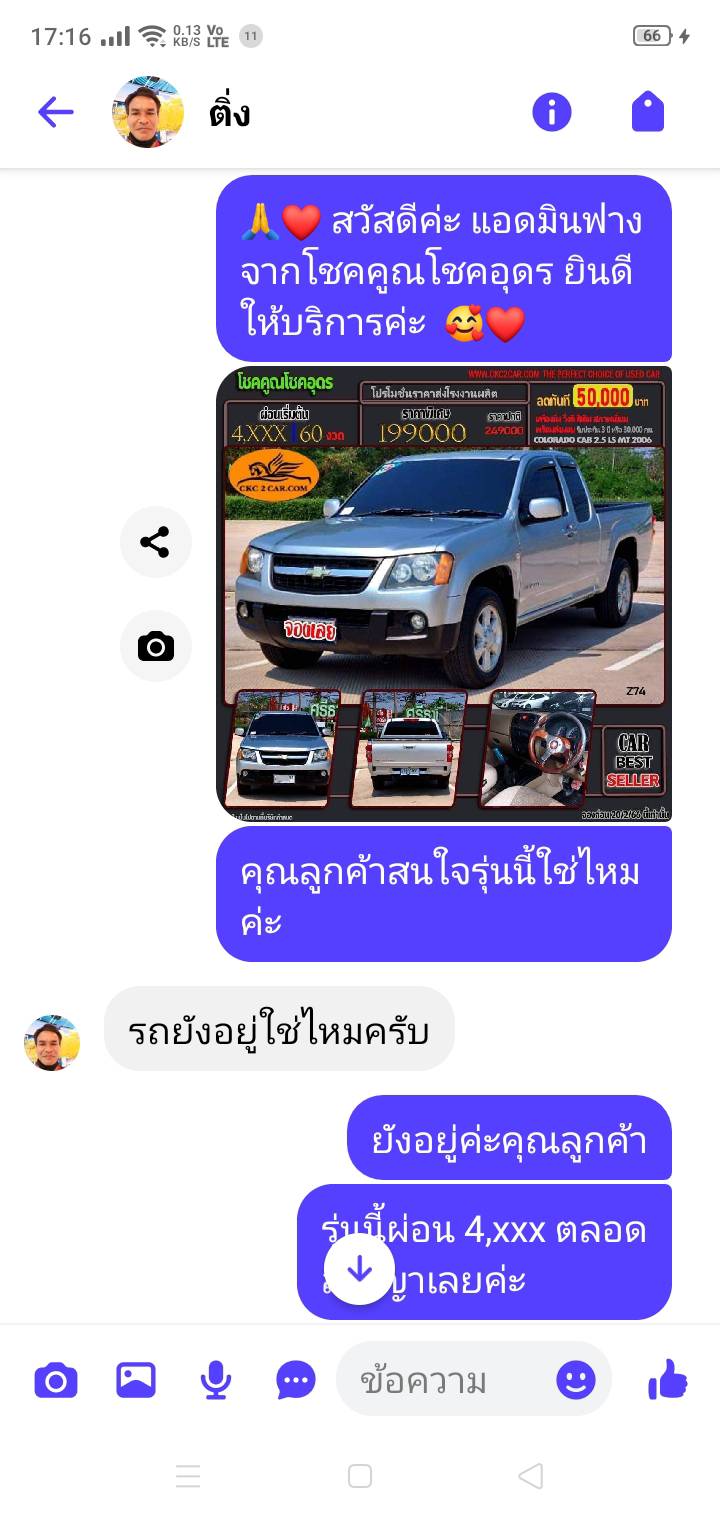
Task: Jump to latest messages with down arrow
Action: click(x=360, y=1269)
